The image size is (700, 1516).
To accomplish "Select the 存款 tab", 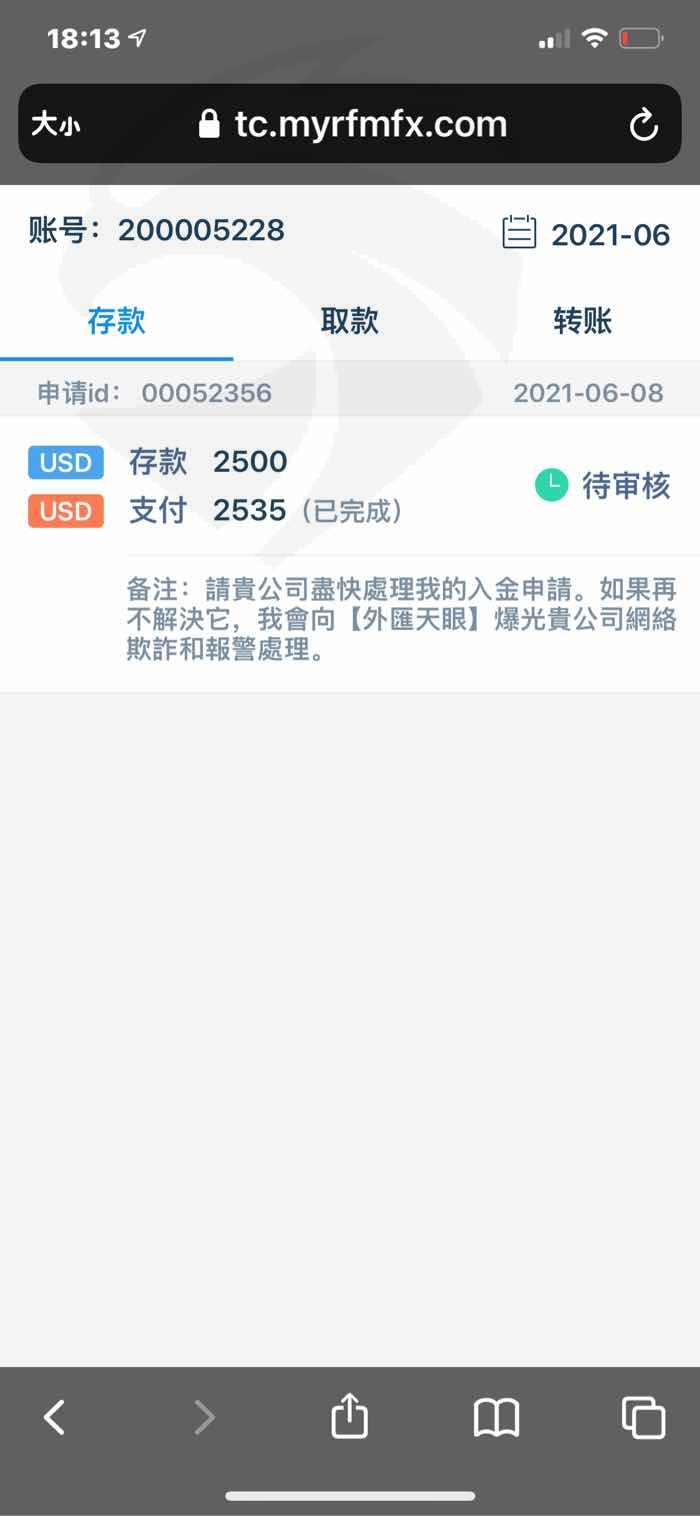I will coord(117,321).
